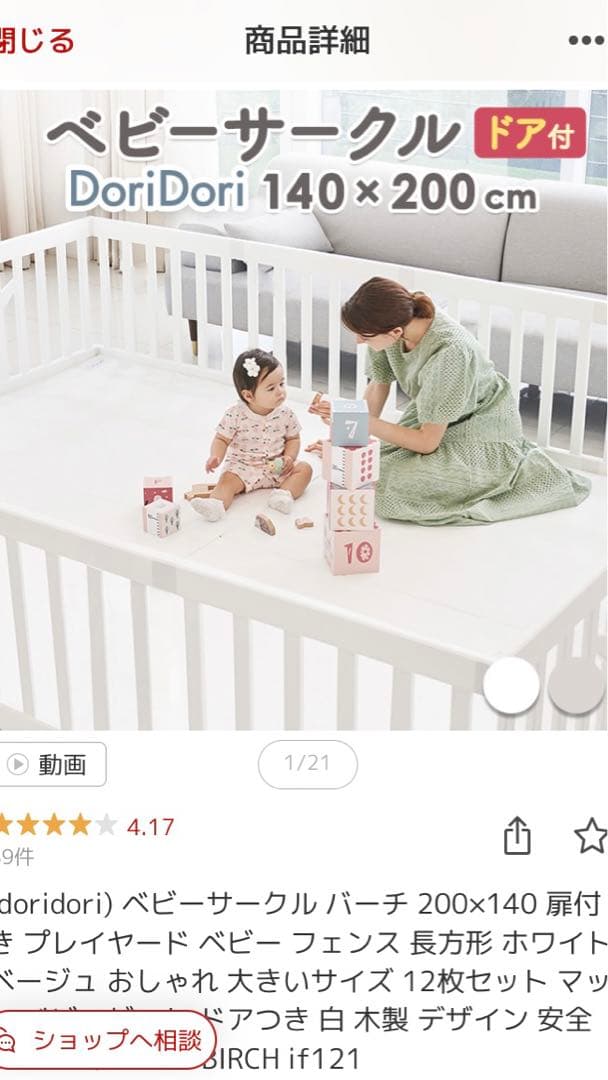Image resolution: width=608 pixels, height=1080 pixels.
Task: Add product to favorites with star
Action: tap(590, 837)
